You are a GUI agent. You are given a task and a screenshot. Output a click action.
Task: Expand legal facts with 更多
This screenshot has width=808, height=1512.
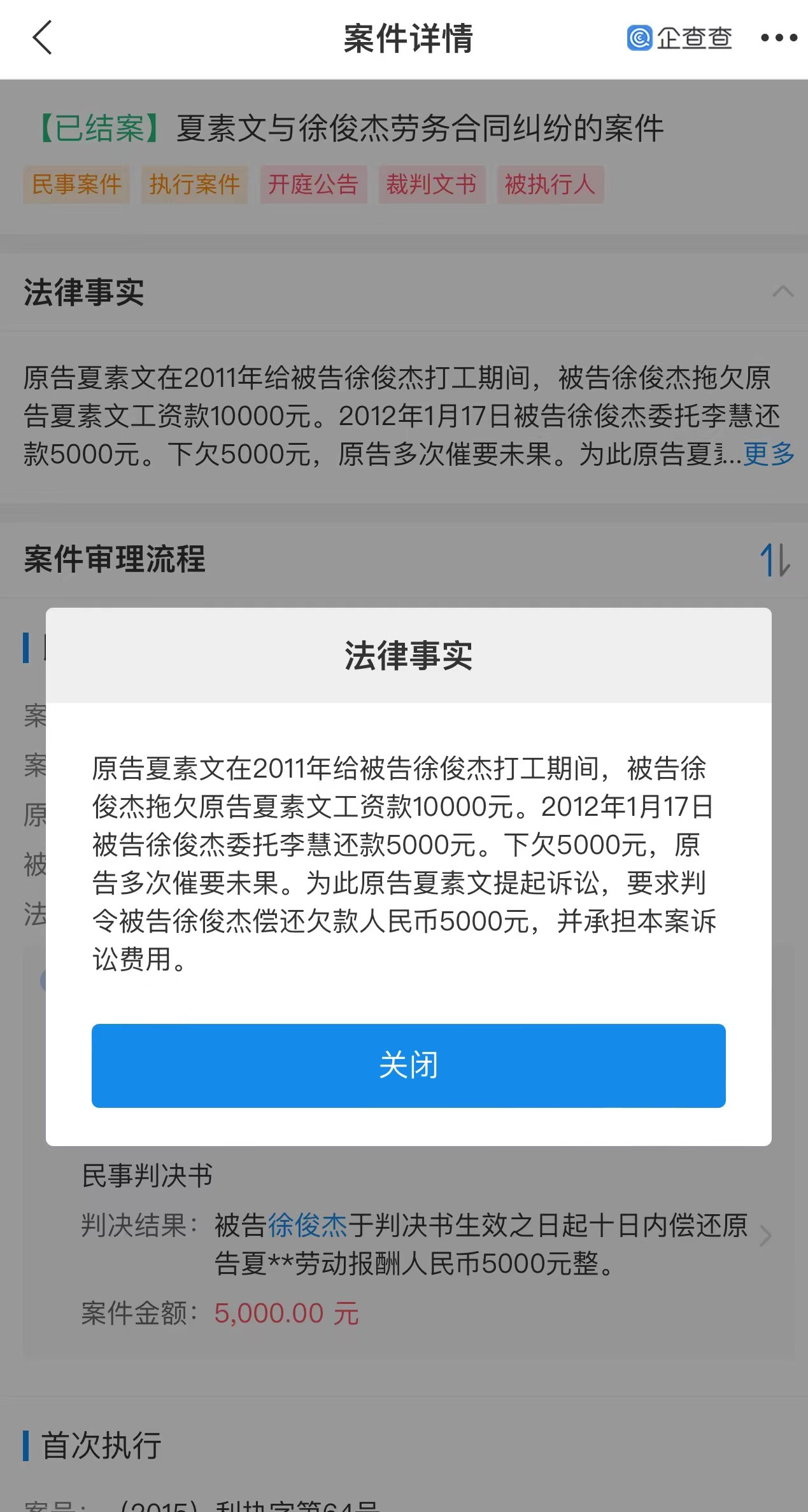769,454
